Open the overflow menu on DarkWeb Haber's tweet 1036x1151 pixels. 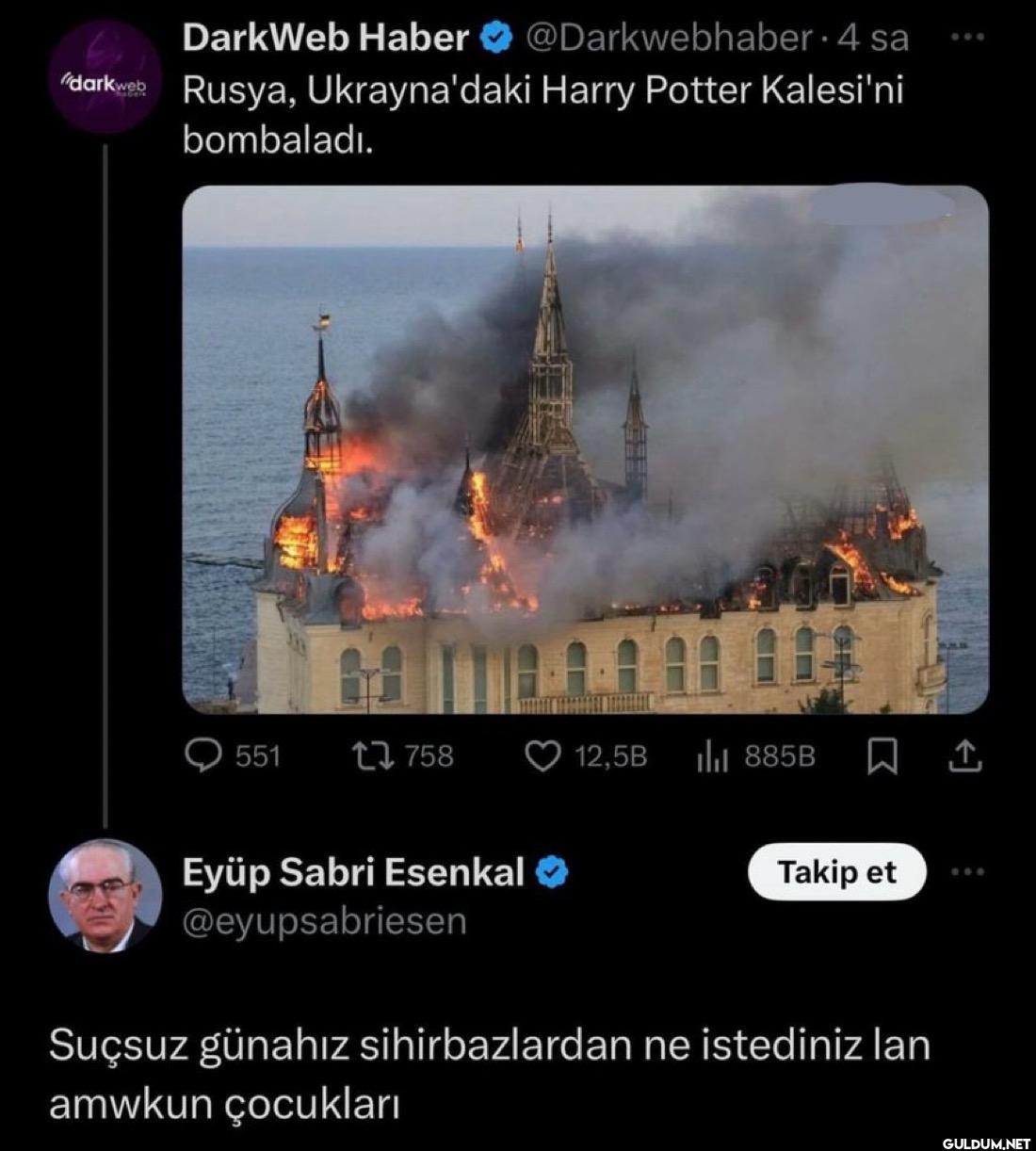tap(967, 38)
